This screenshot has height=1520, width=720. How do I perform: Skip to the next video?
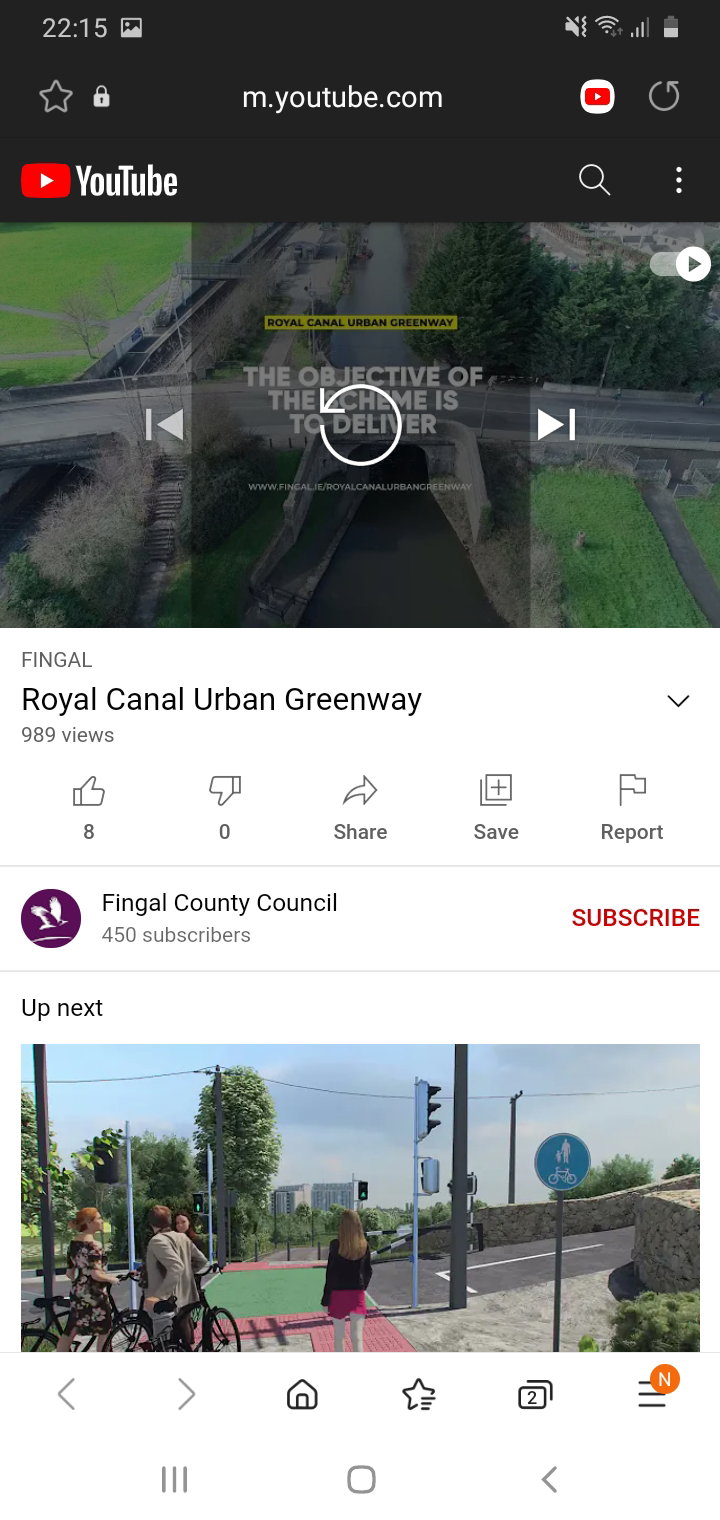(554, 424)
